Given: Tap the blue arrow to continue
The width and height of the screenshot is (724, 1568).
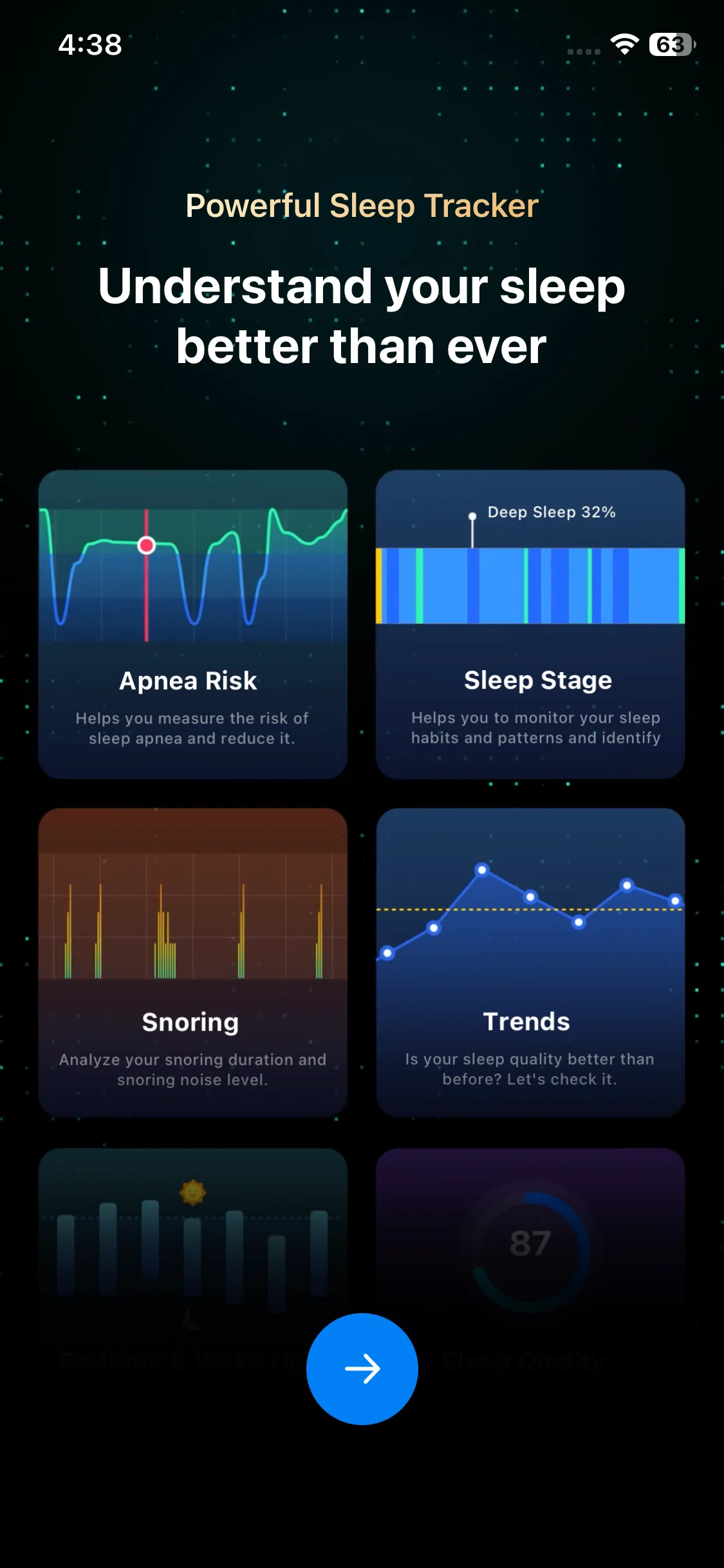Looking at the screenshot, I should point(362,1368).
